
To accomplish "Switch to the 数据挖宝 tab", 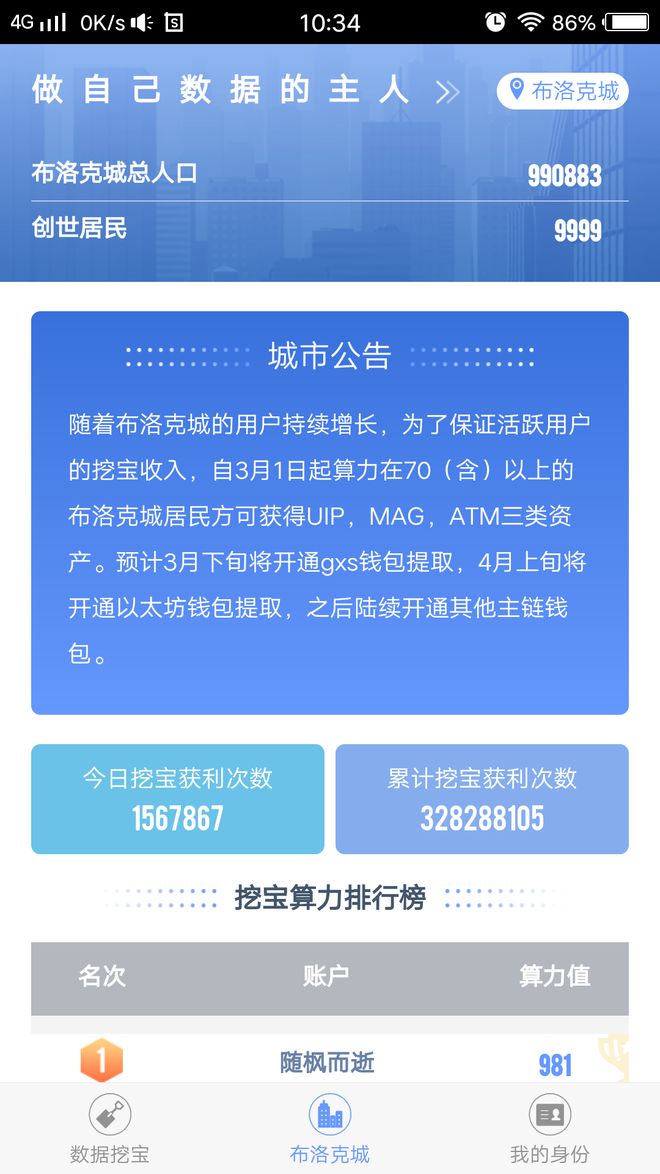I will 110,1130.
